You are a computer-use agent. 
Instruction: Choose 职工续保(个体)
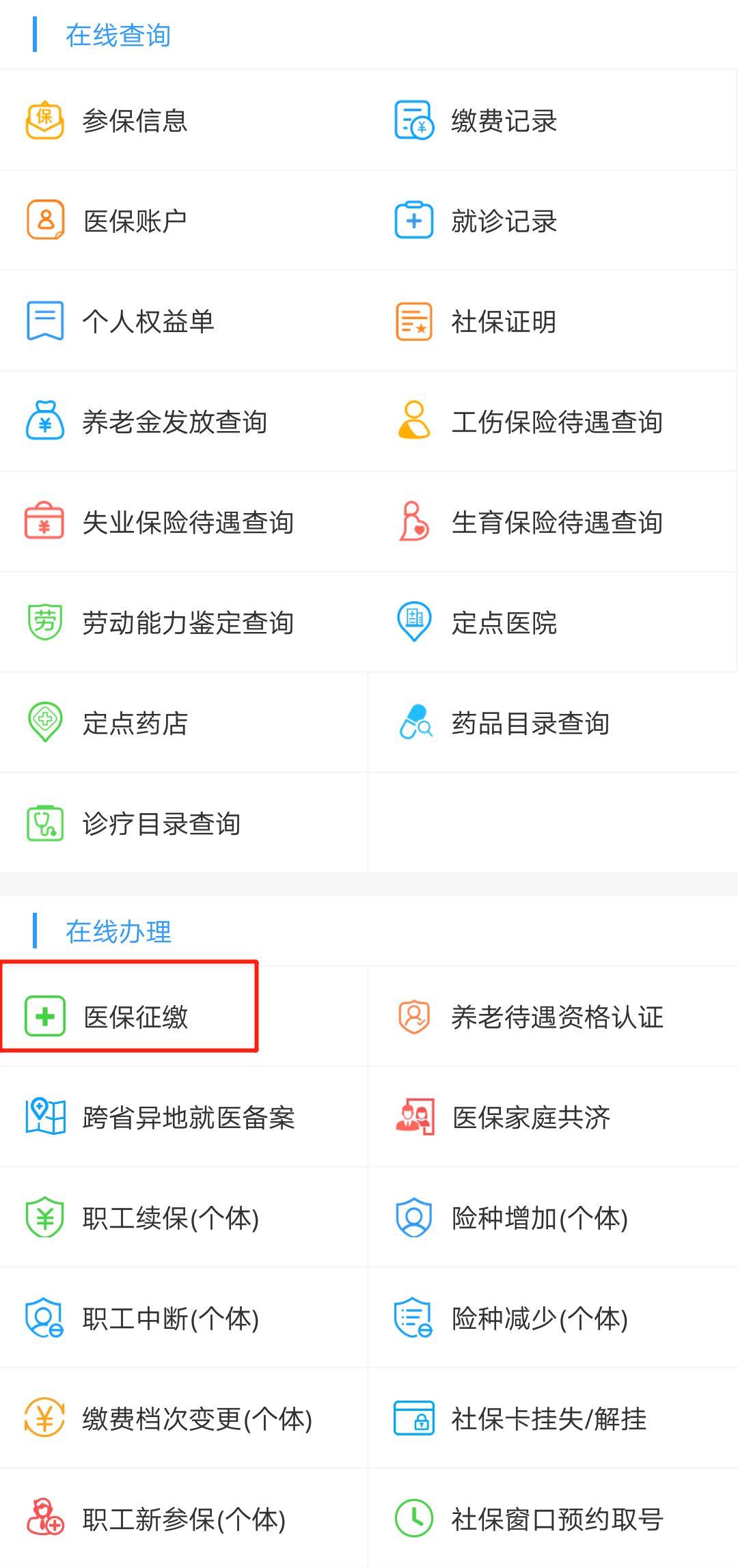tap(170, 1218)
